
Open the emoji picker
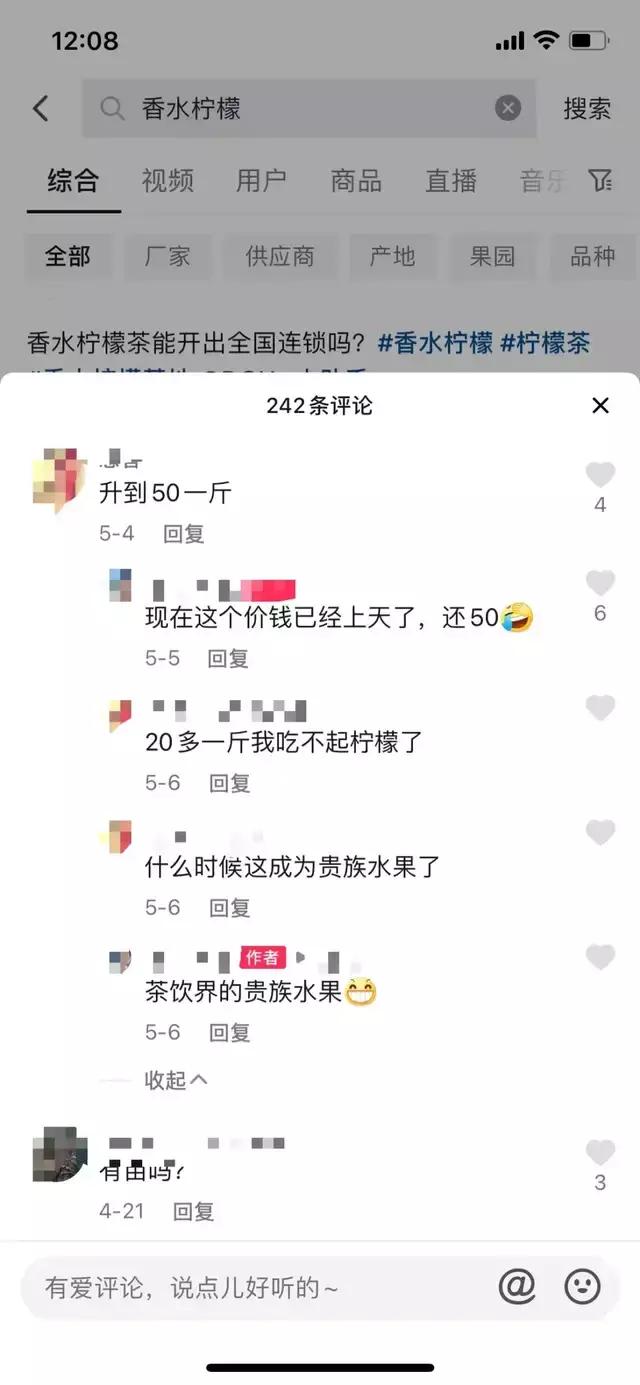click(x=582, y=1287)
